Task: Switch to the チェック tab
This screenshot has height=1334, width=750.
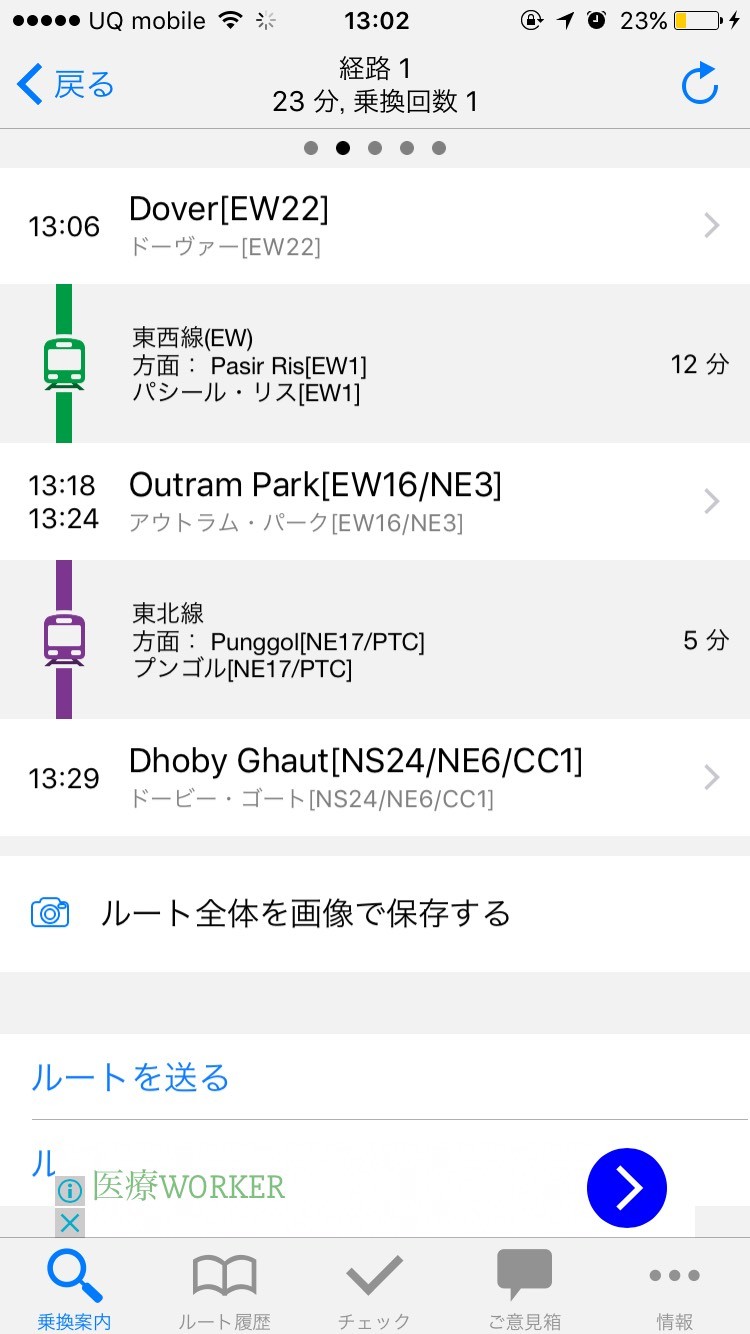Action: point(374,1288)
